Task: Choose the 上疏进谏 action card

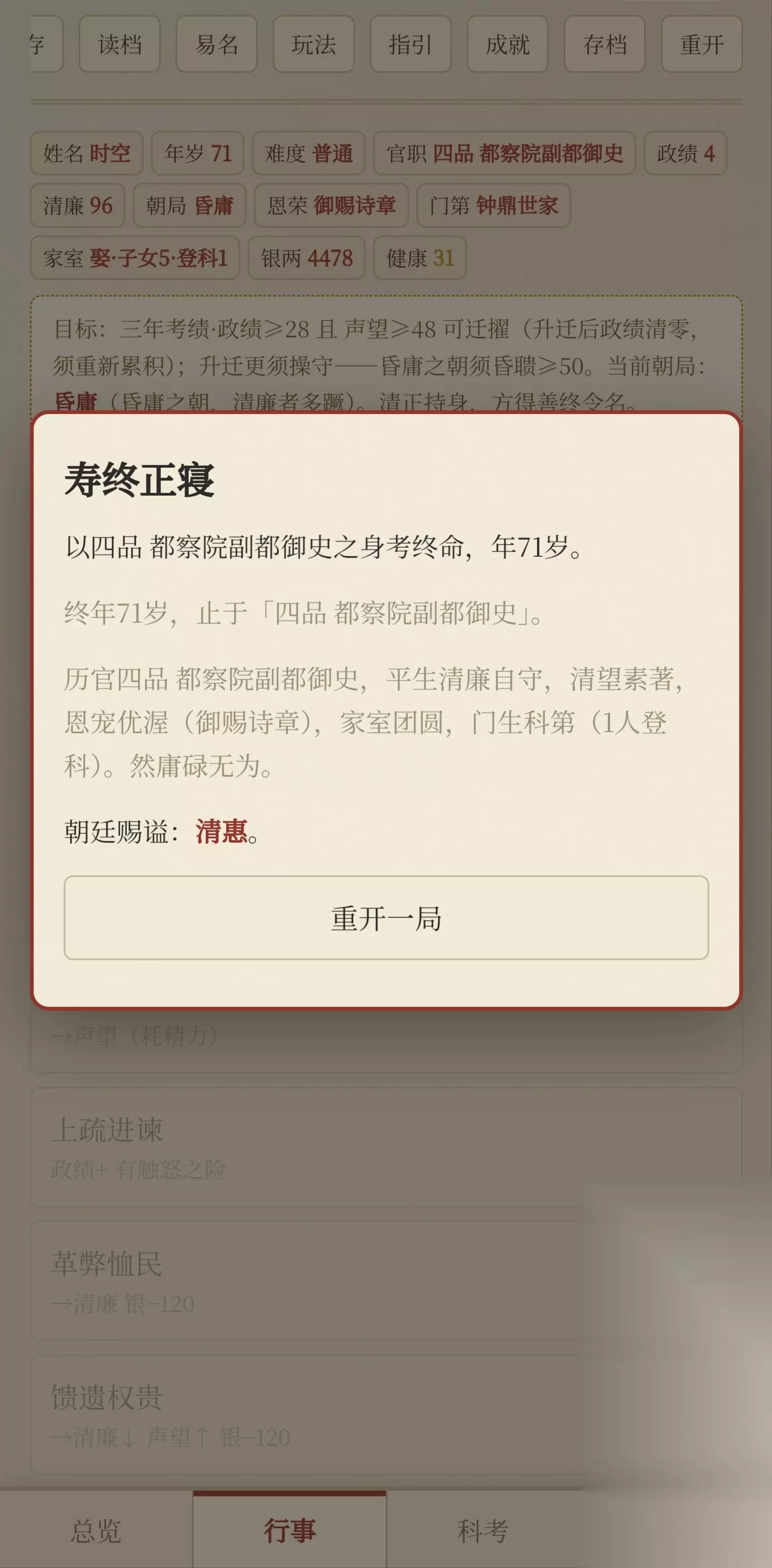Action: 387,1147
